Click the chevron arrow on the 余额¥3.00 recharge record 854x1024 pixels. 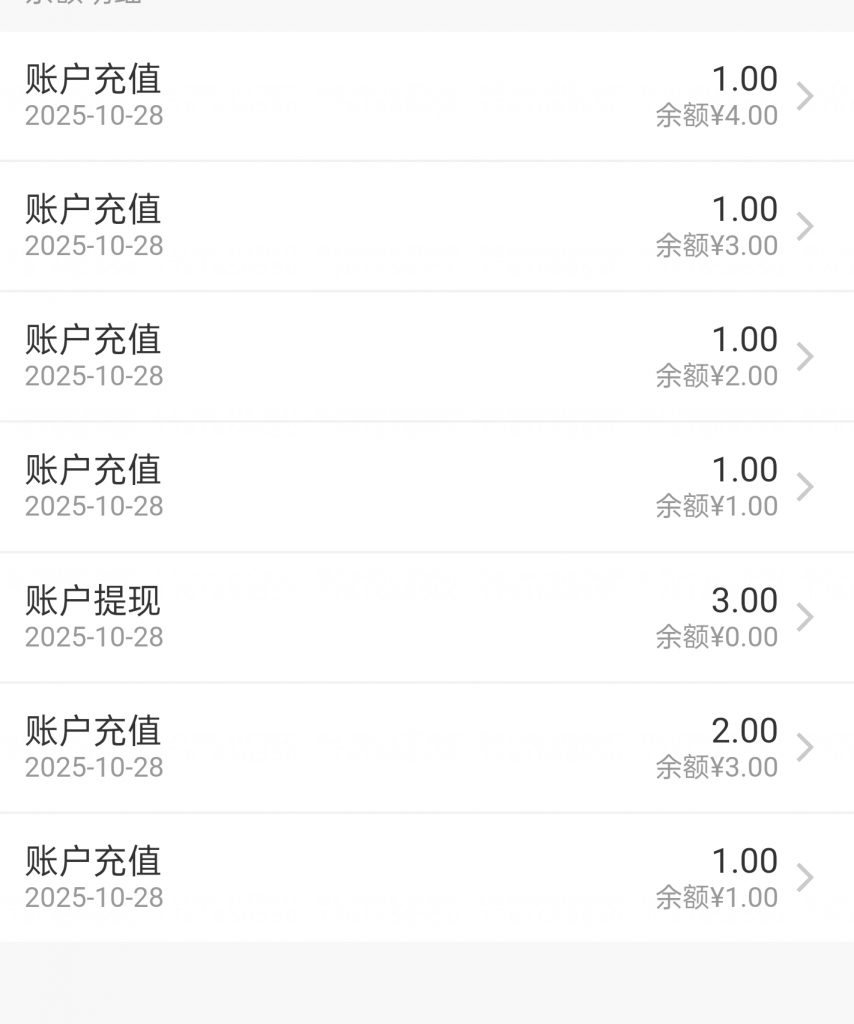pos(805,225)
